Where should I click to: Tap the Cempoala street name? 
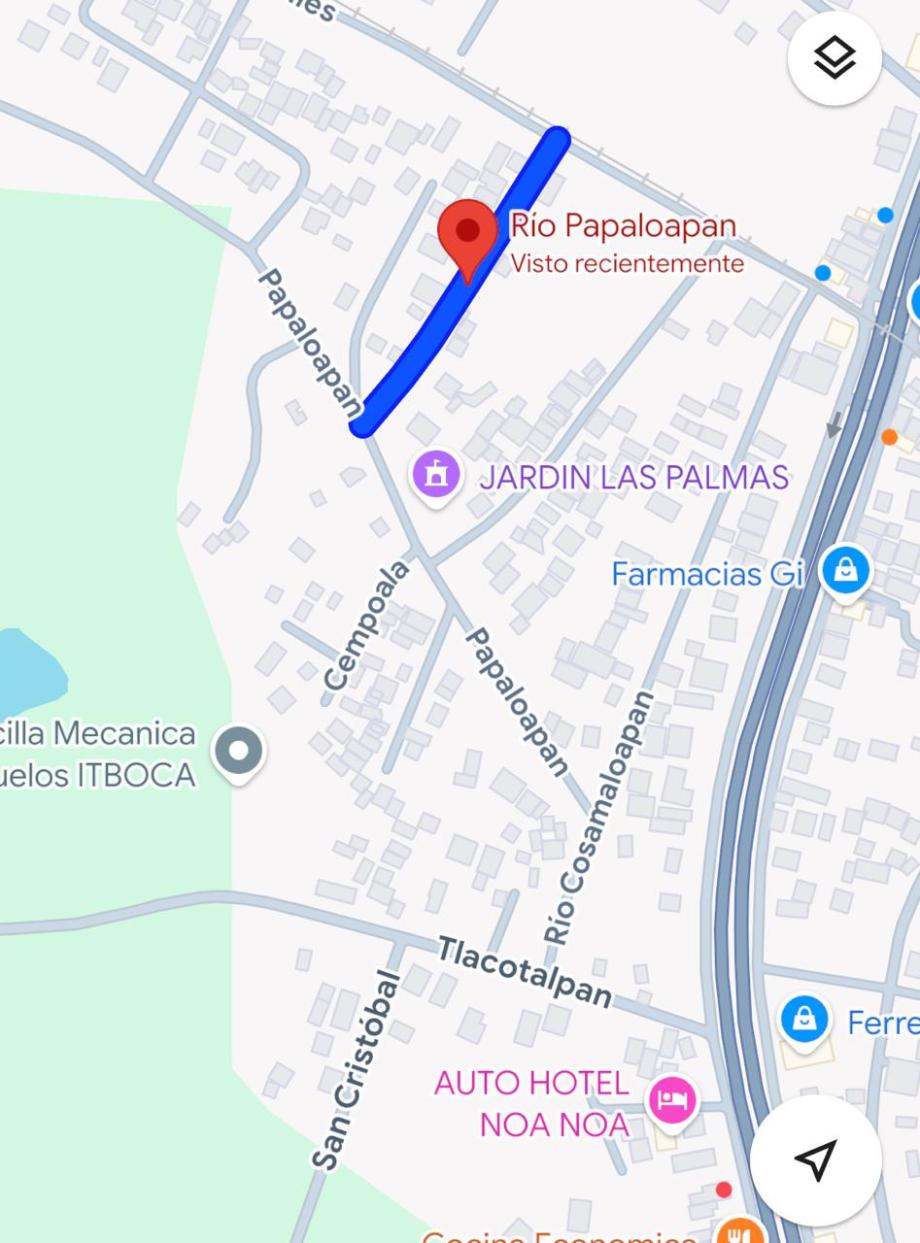367,624
